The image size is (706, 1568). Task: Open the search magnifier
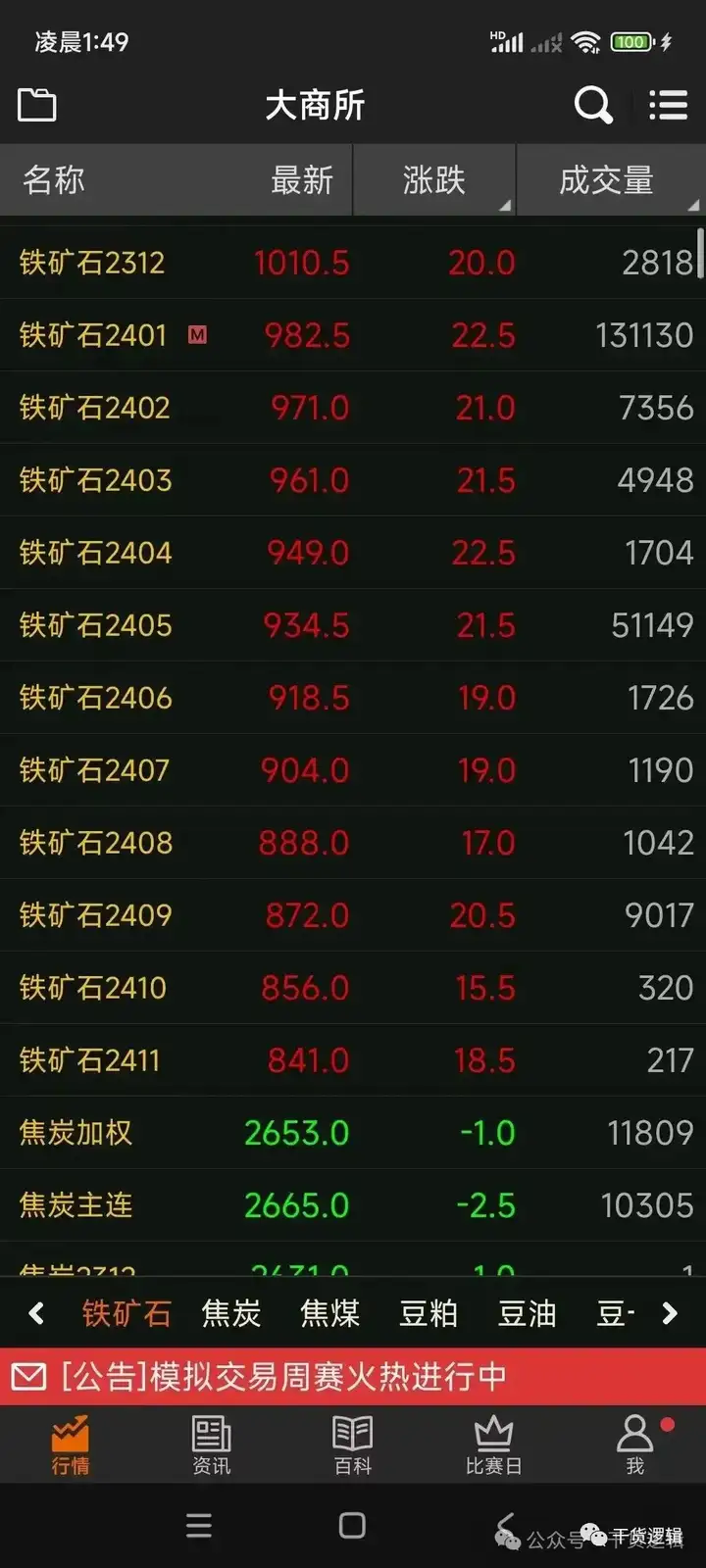pyautogui.click(x=592, y=104)
